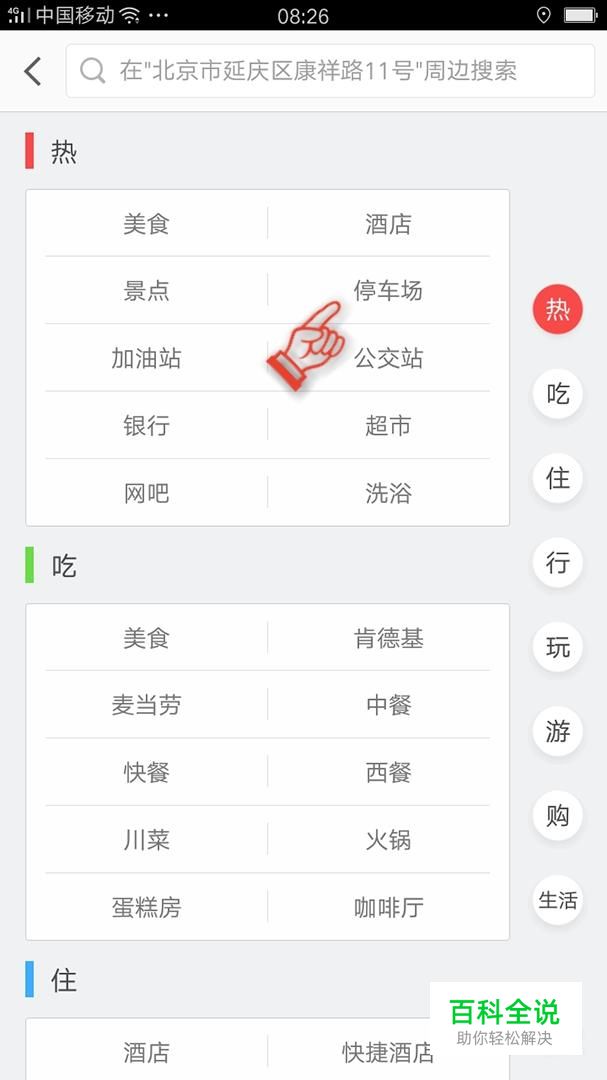Select 洗浴 category
The image size is (607, 1080).
pyautogui.click(x=388, y=493)
